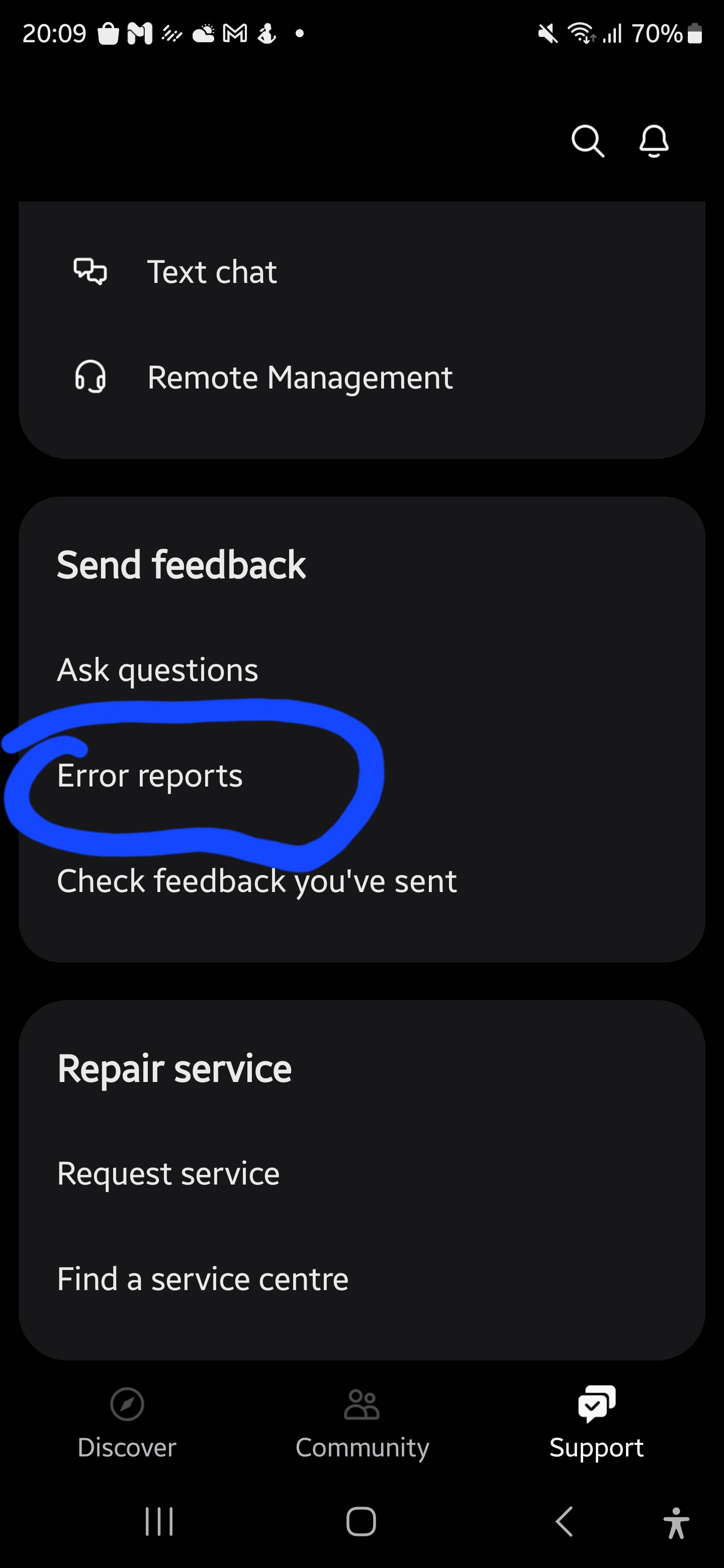Open the accessibility shortcut button
The height and width of the screenshot is (1568, 724).
tap(676, 1522)
